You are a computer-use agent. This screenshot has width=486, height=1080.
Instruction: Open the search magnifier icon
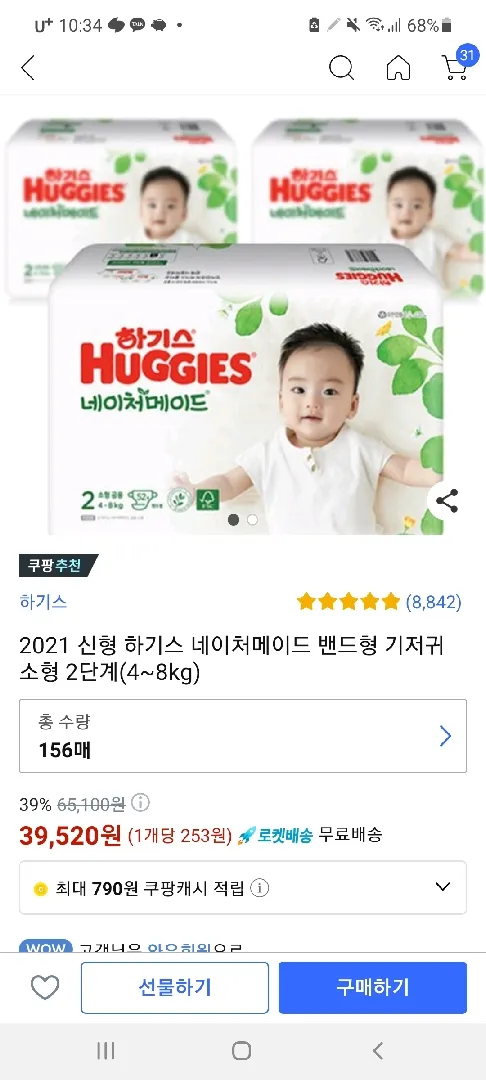341,68
